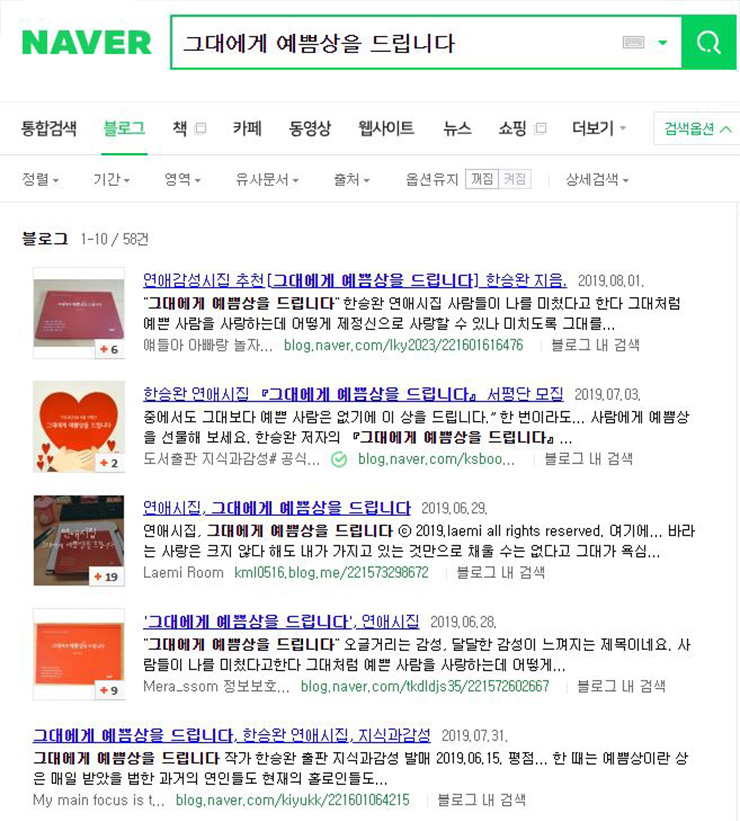
Task: Switch to the 통합검색 tab
Action: (49, 129)
